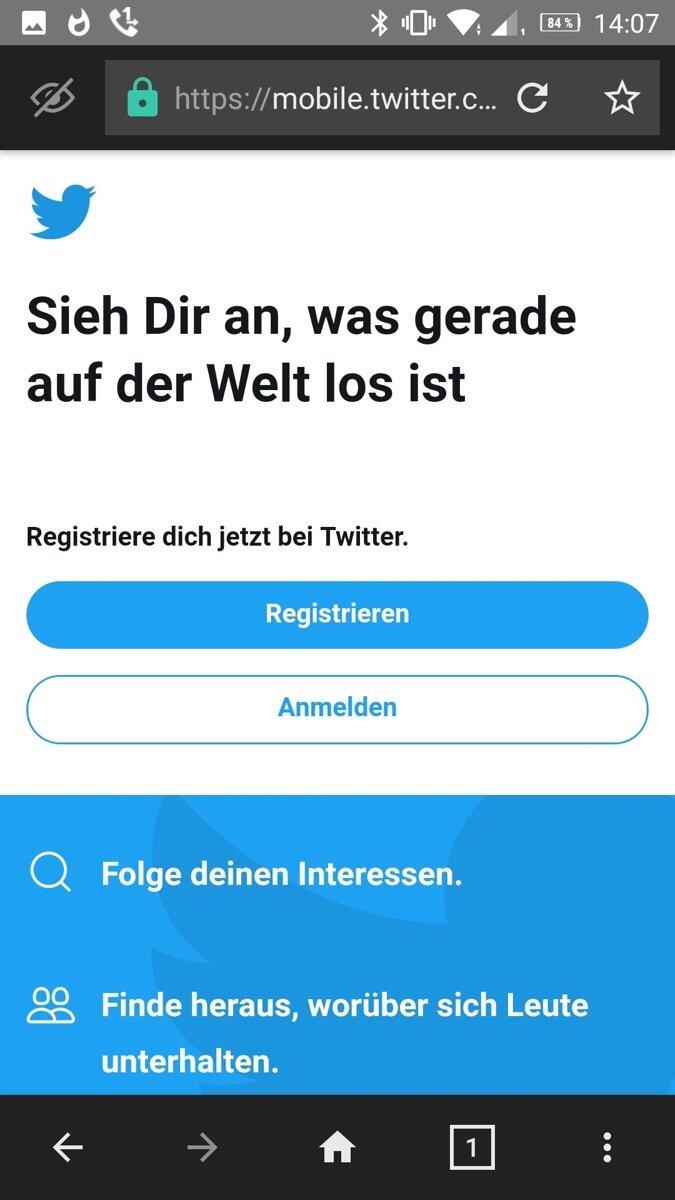
Task: Focus the URL address bar
Action: coord(334,98)
